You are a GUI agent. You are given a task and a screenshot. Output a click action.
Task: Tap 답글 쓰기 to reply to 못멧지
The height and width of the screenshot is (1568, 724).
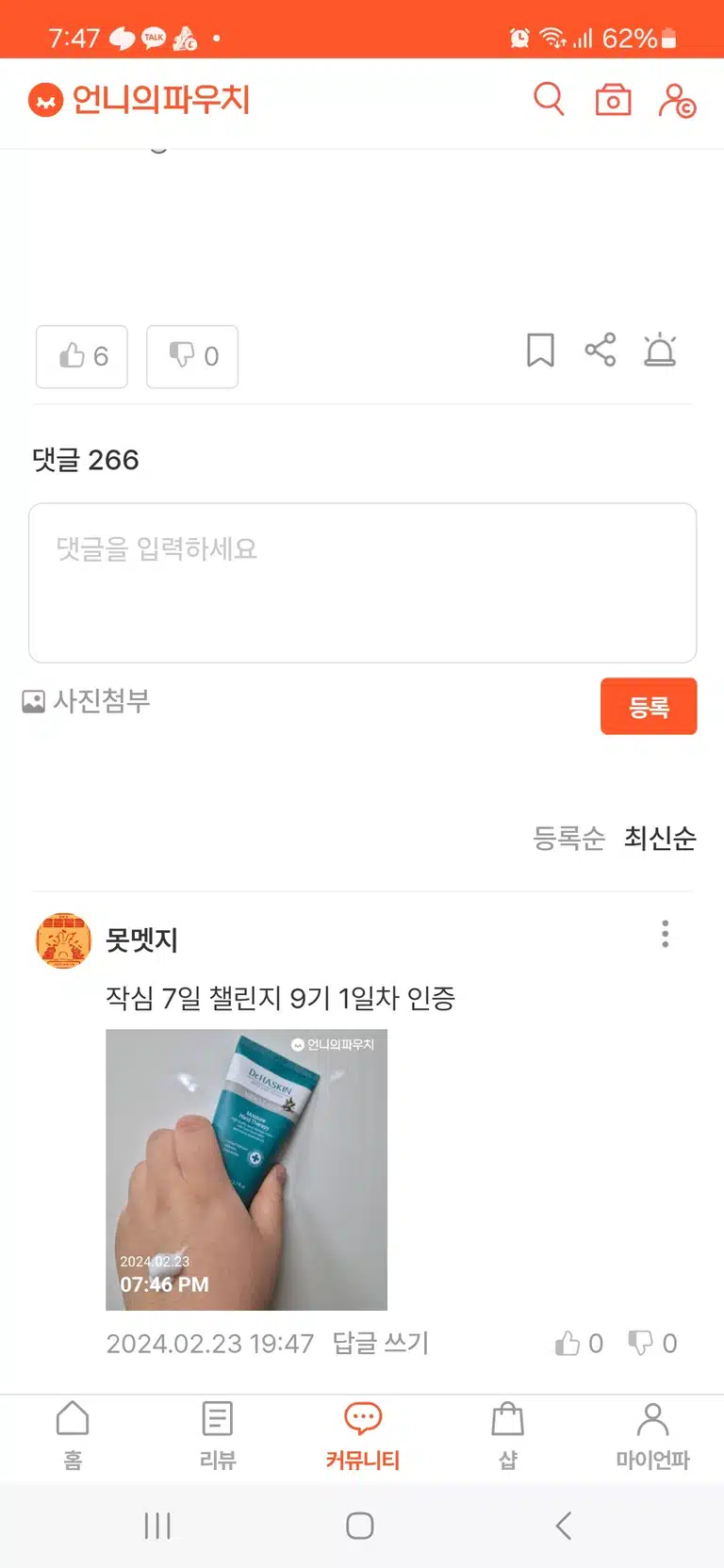click(381, 1343)
